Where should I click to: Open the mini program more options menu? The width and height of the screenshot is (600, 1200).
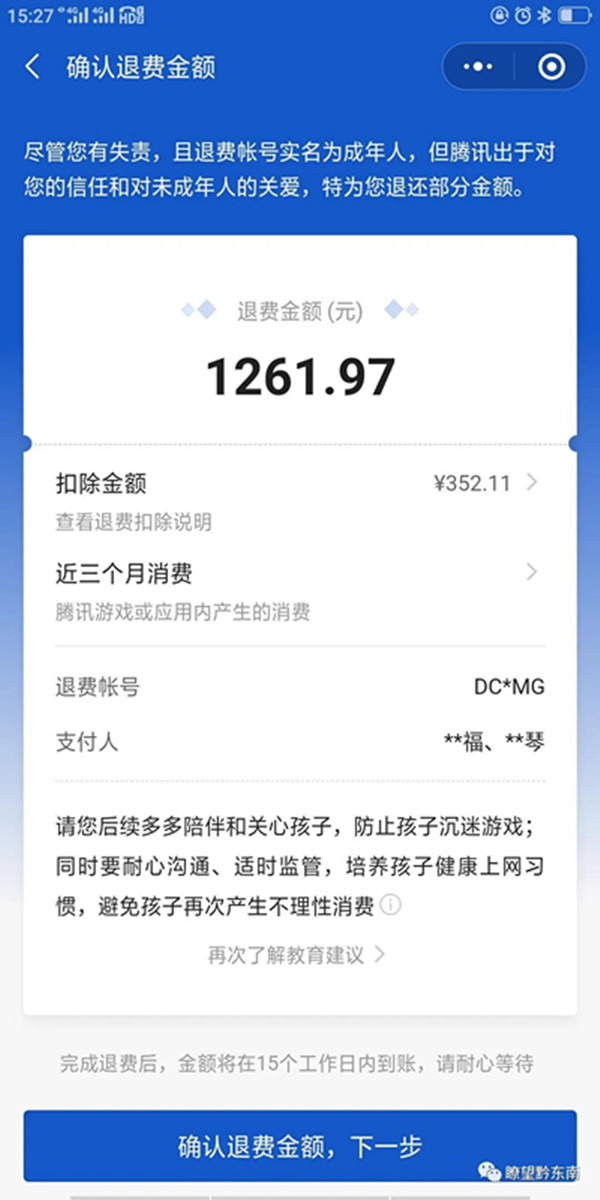tap(480, 67)
